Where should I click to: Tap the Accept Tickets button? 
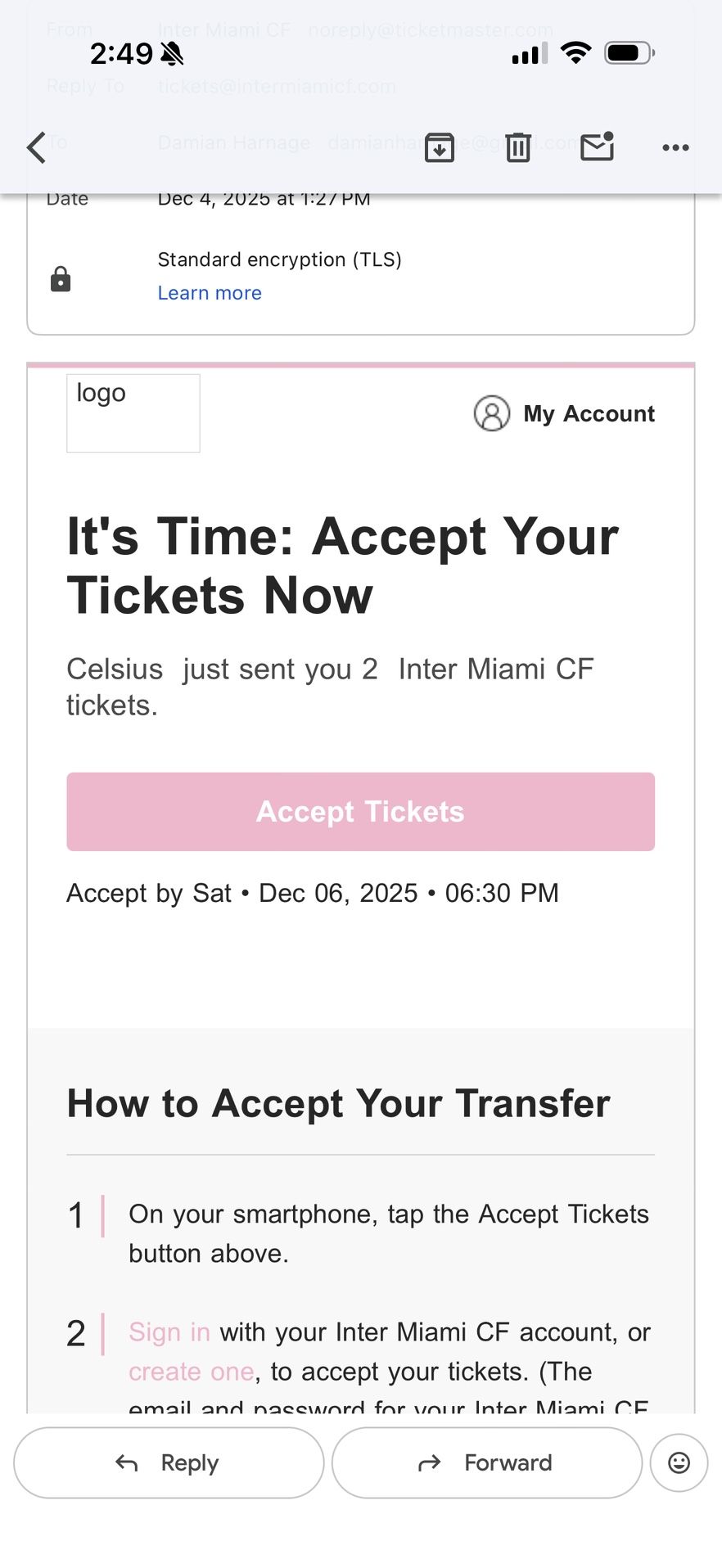(360, 811)
